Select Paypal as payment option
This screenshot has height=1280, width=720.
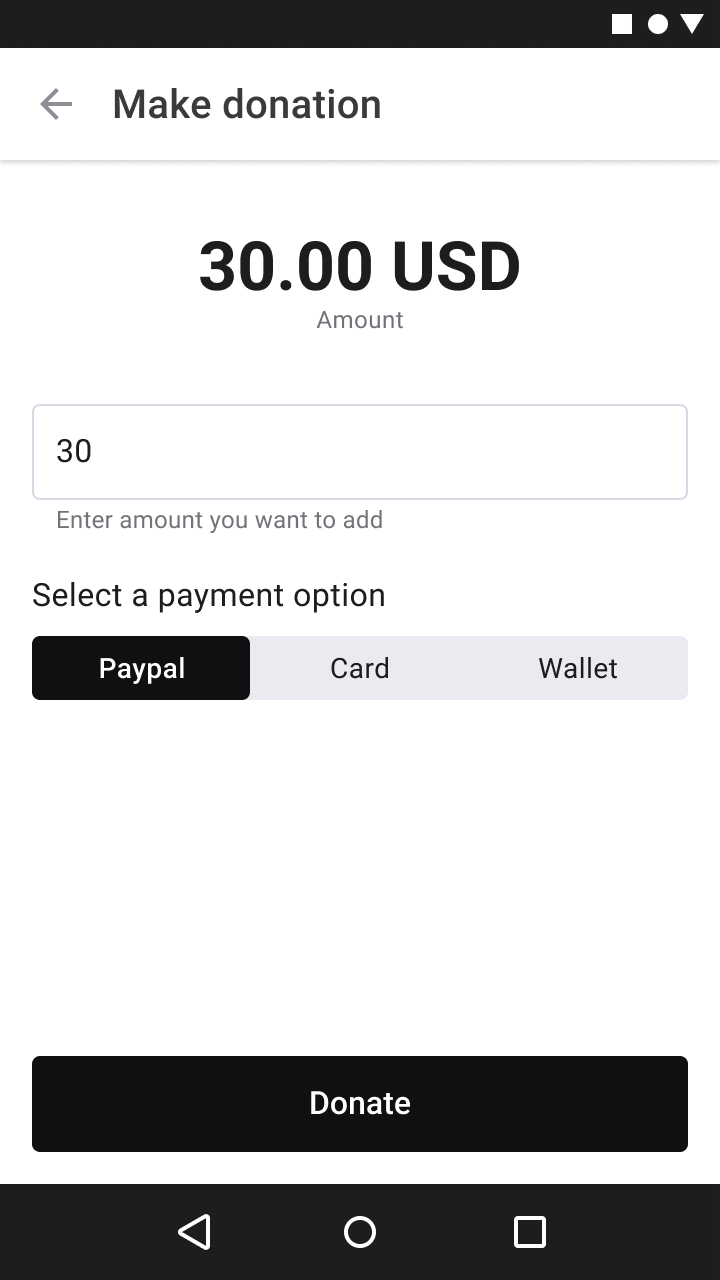141,668
